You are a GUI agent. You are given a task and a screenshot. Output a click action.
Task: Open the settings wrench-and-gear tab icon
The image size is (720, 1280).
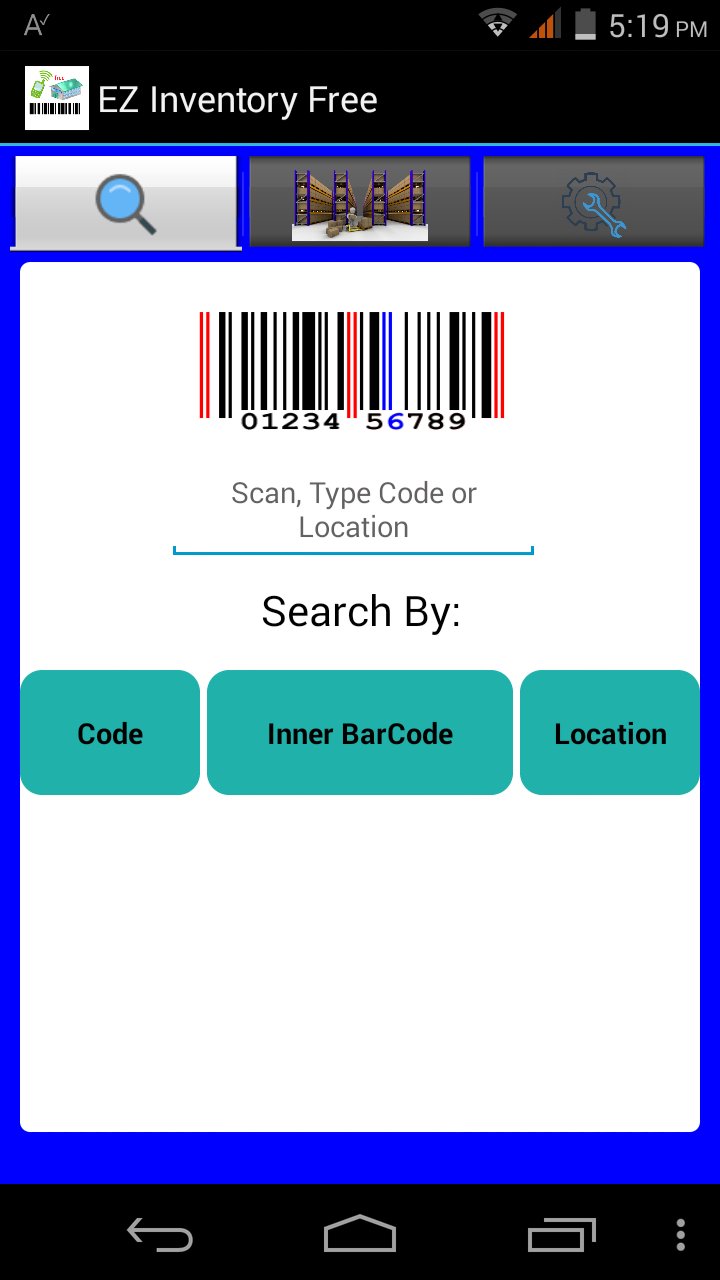coord(593,201)
